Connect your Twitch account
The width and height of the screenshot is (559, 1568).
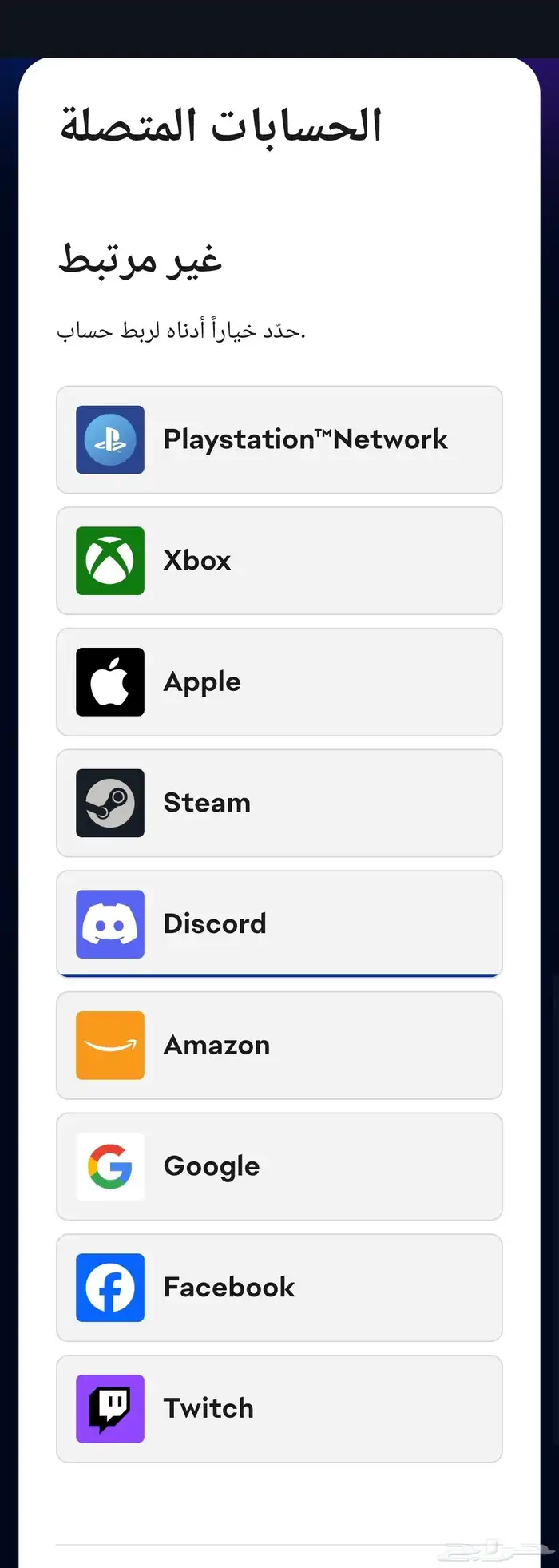(x=279, y=1409)
